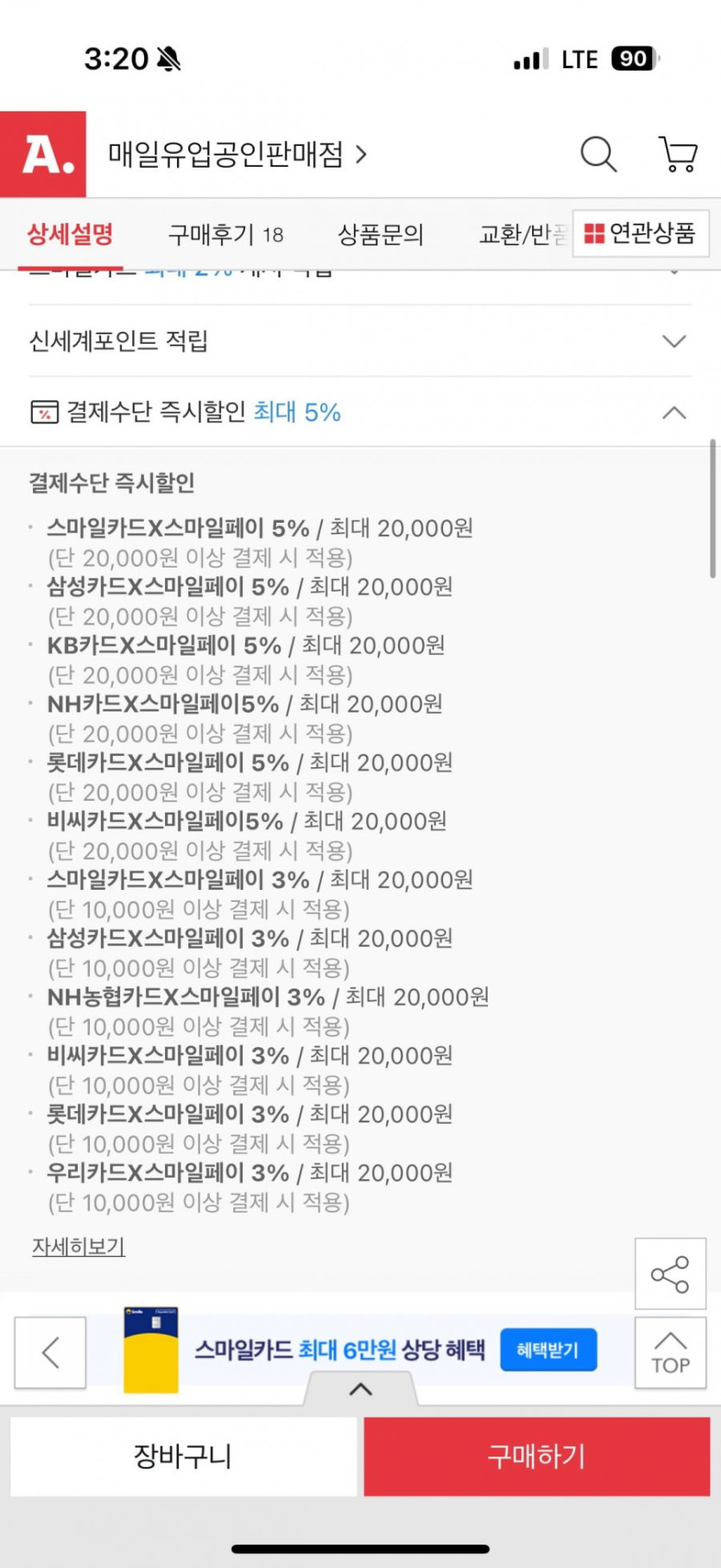721x1568 pixels.
Task: Select the 상세설명 tab
Action: 70,234
